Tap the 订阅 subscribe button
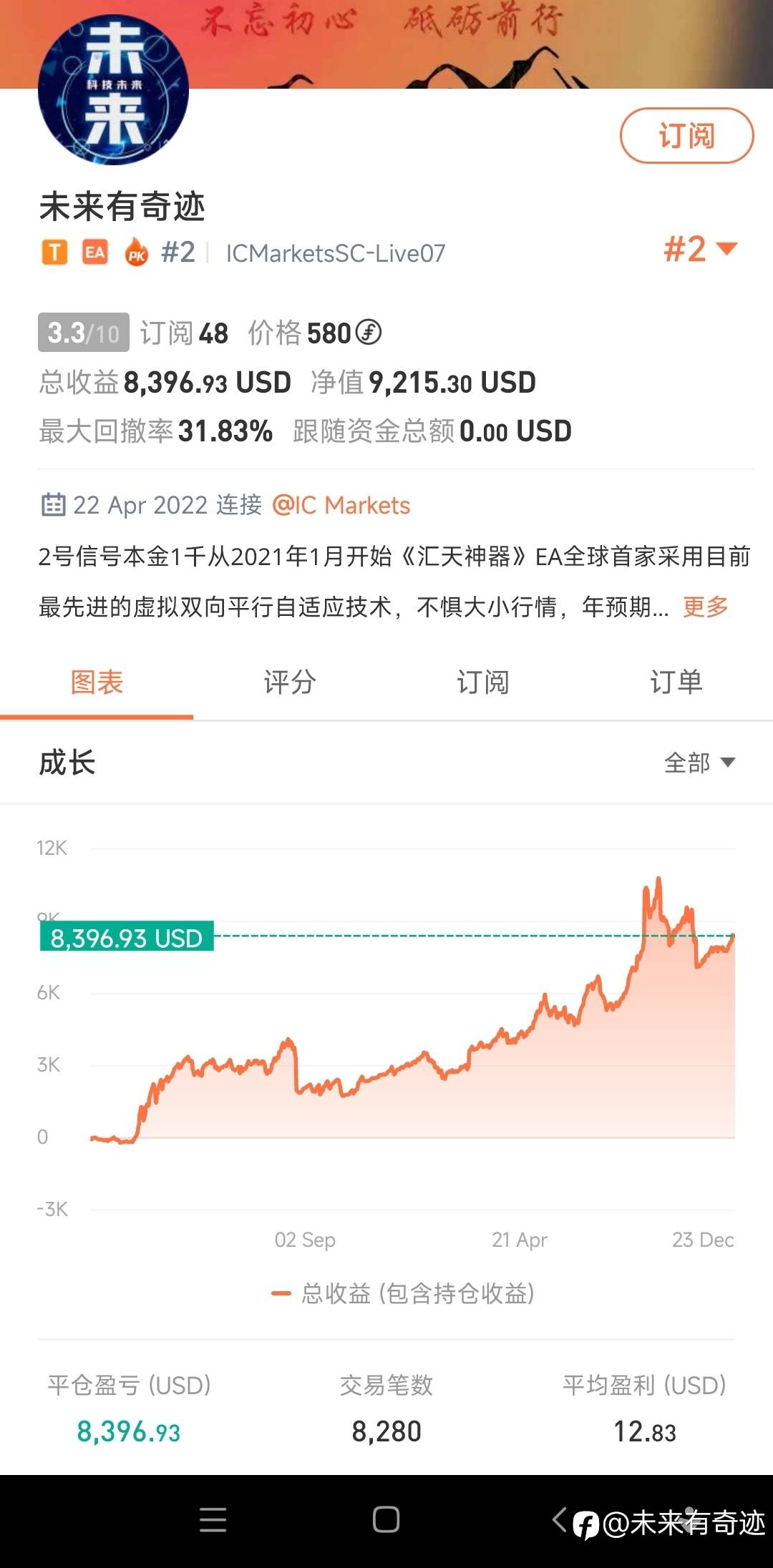 click(x=686, y=136)
